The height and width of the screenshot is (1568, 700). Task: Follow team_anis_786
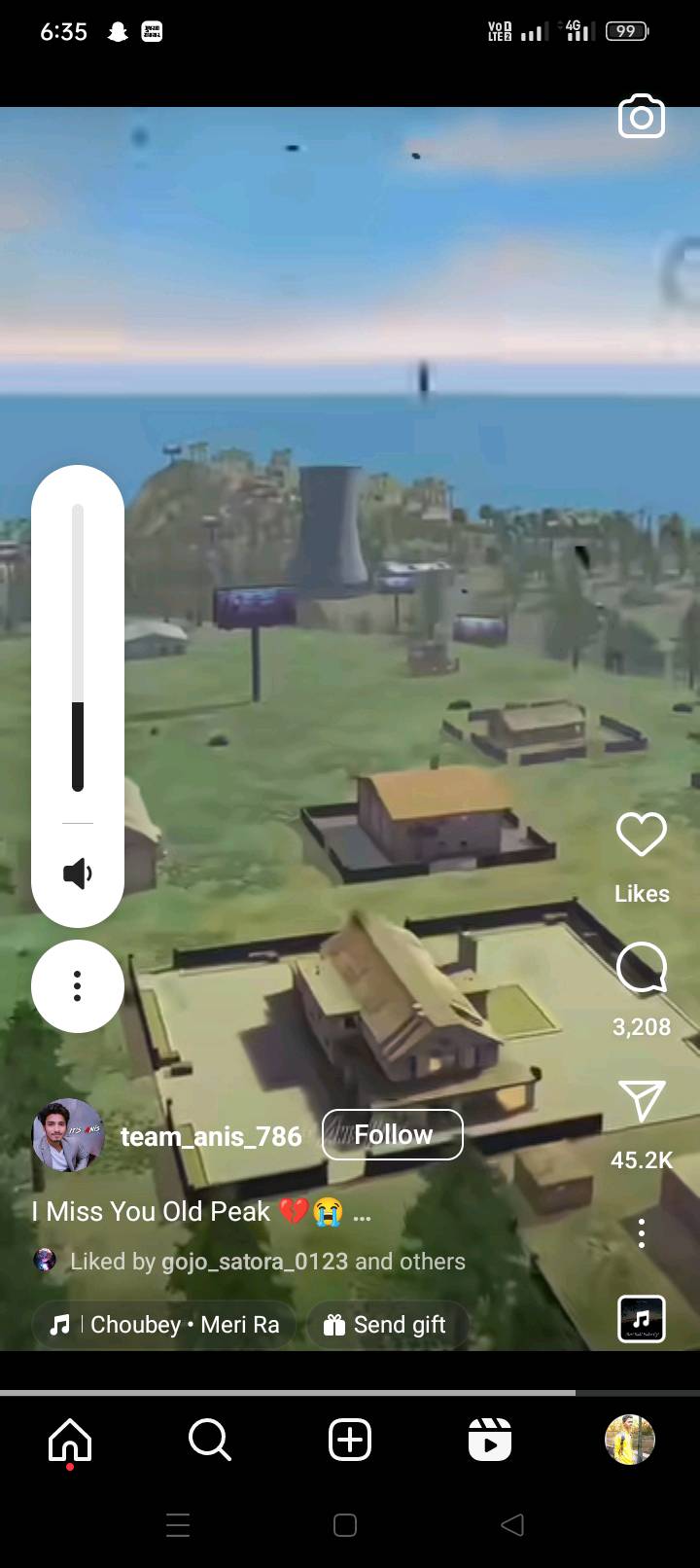(393, 1134)
